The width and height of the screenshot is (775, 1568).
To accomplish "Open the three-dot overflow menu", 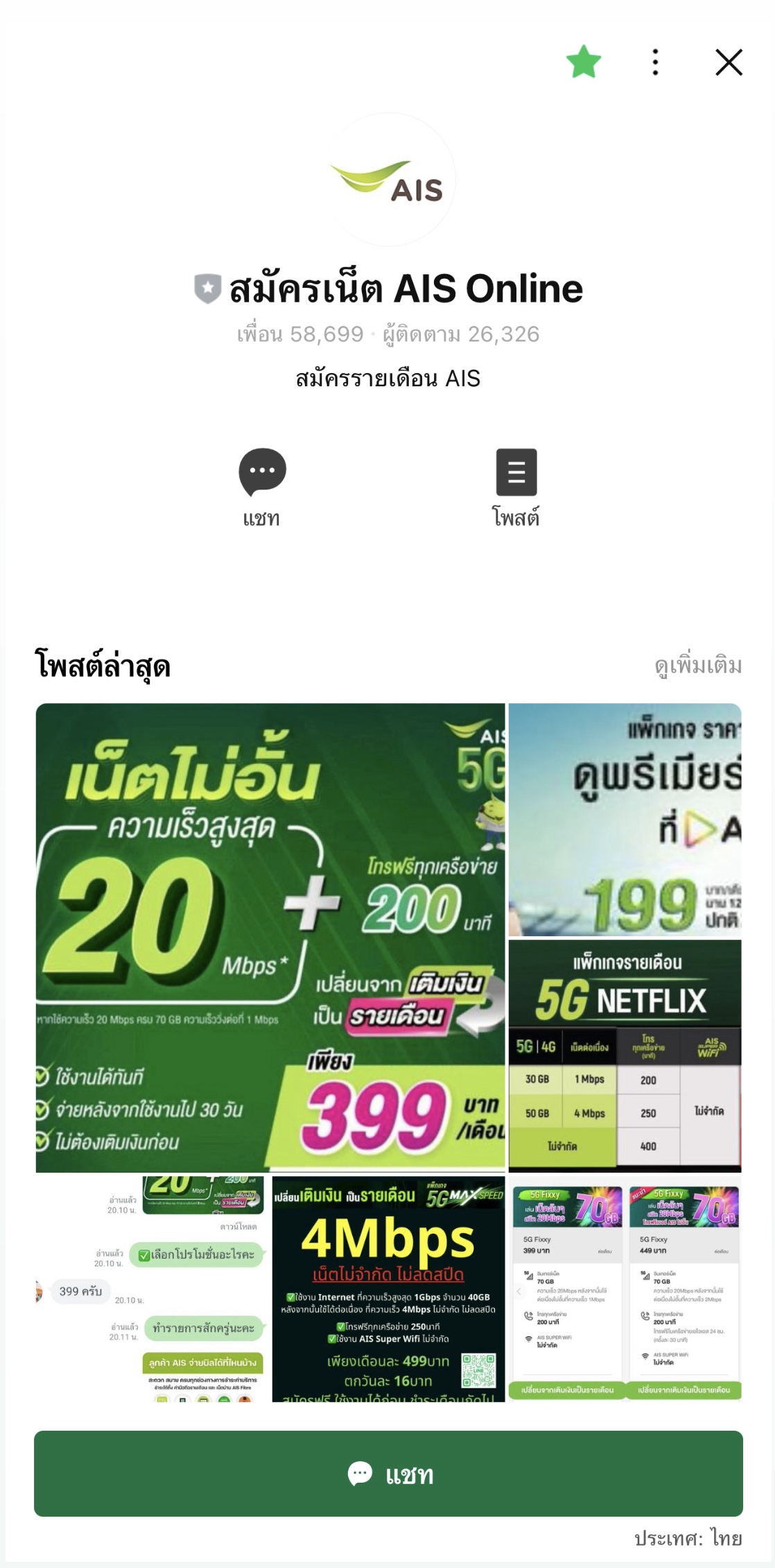I will tap(655, 62).
